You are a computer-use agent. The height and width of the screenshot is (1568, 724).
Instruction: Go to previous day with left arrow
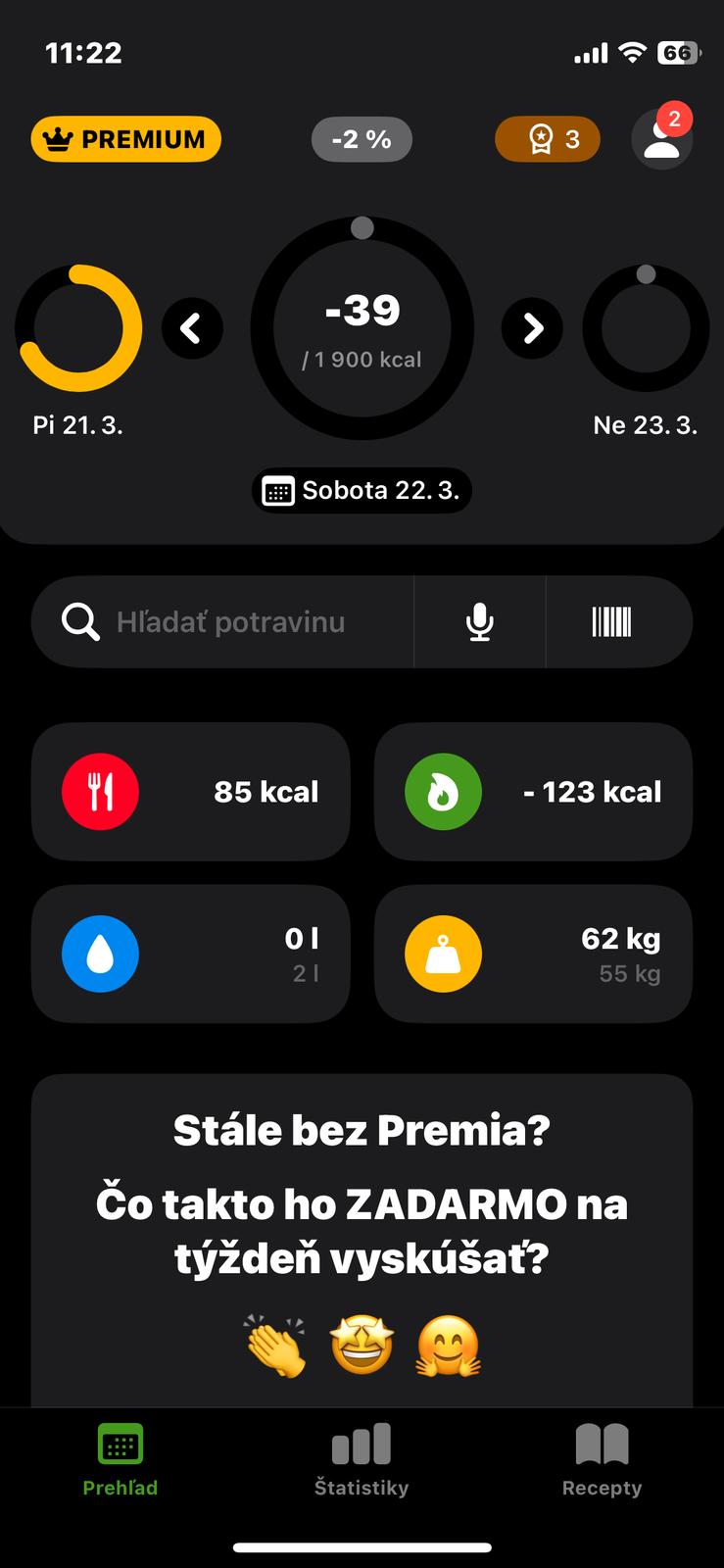[192, 328]
